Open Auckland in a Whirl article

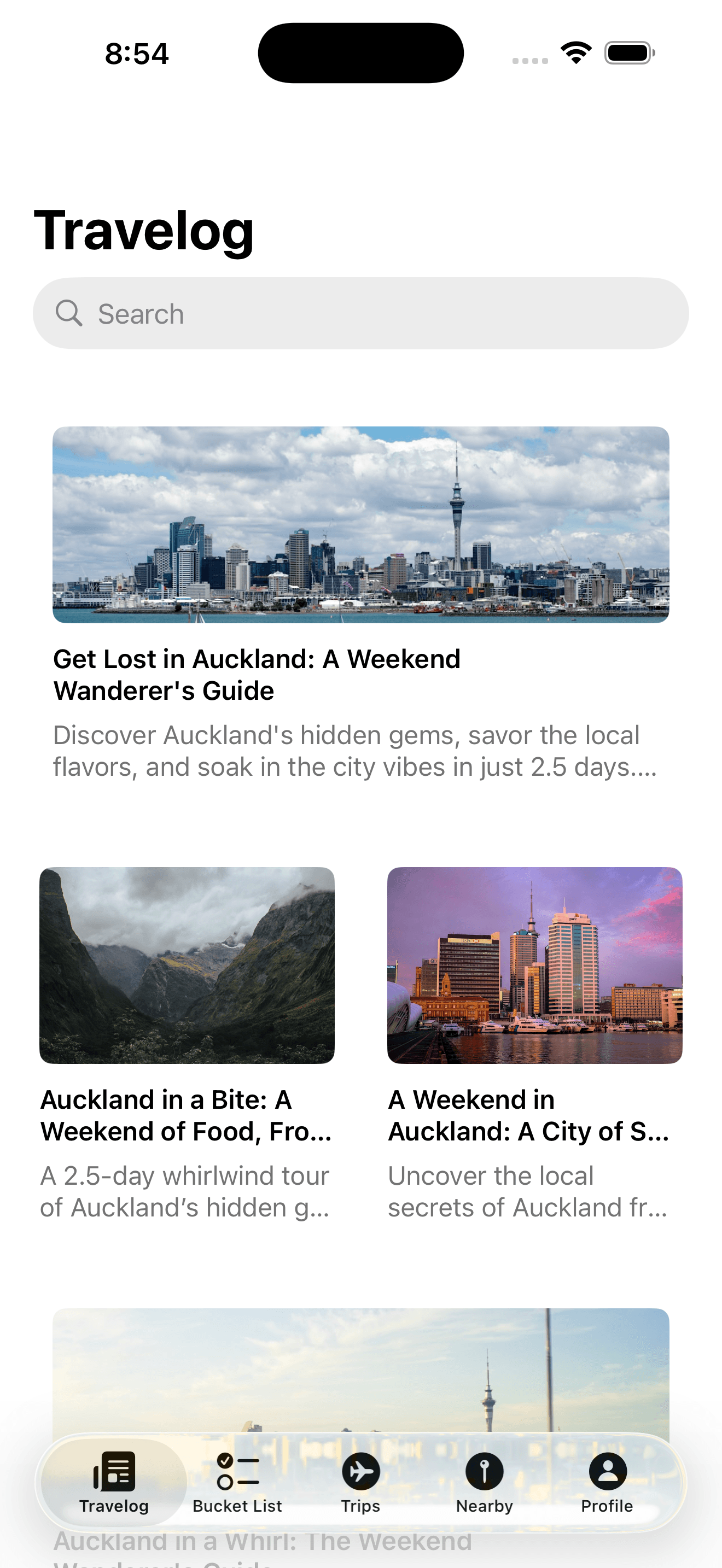(x=360, y=1370)
